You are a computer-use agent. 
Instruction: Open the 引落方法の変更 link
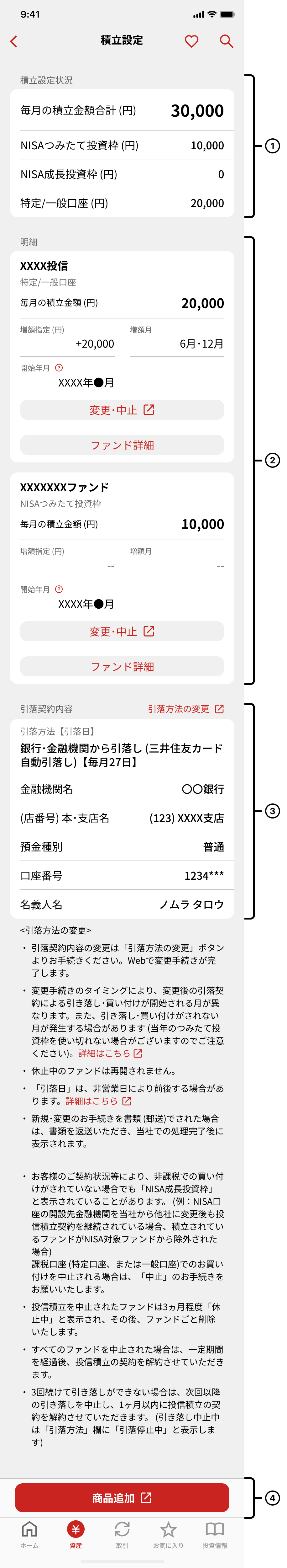click(x=185, y=708)
